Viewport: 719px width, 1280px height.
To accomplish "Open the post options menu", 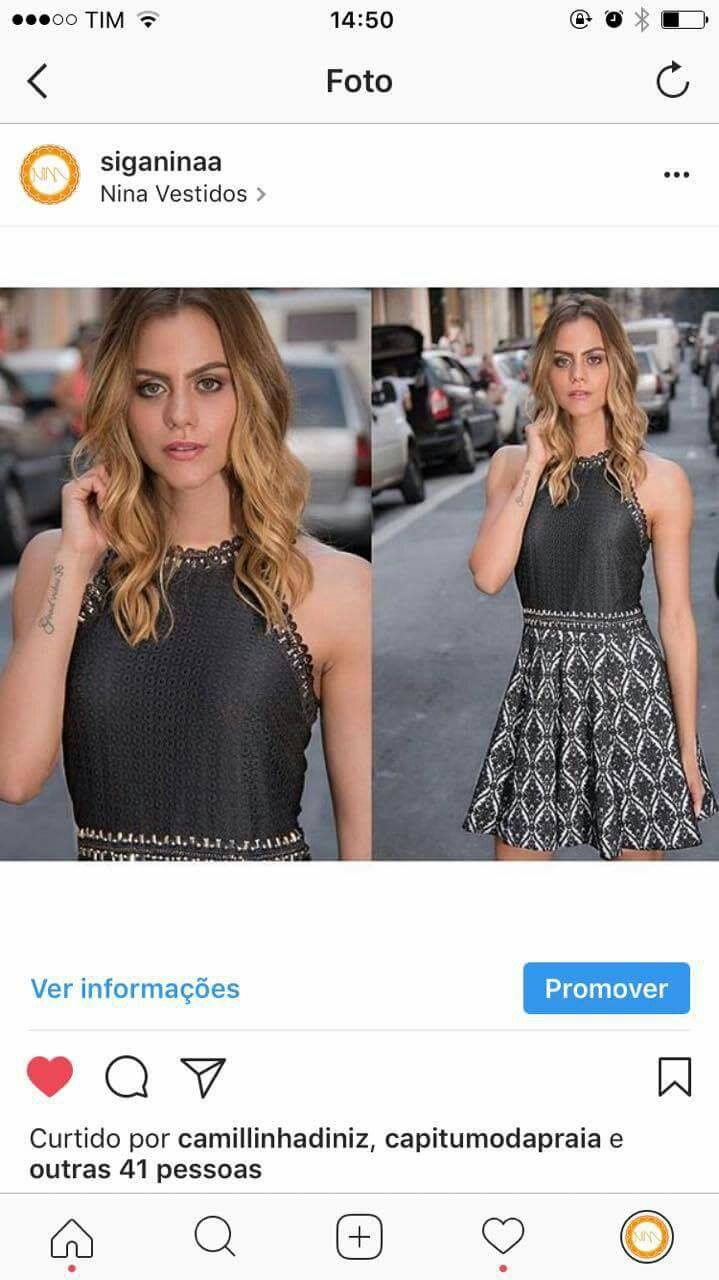I will [x=676, y=175].
